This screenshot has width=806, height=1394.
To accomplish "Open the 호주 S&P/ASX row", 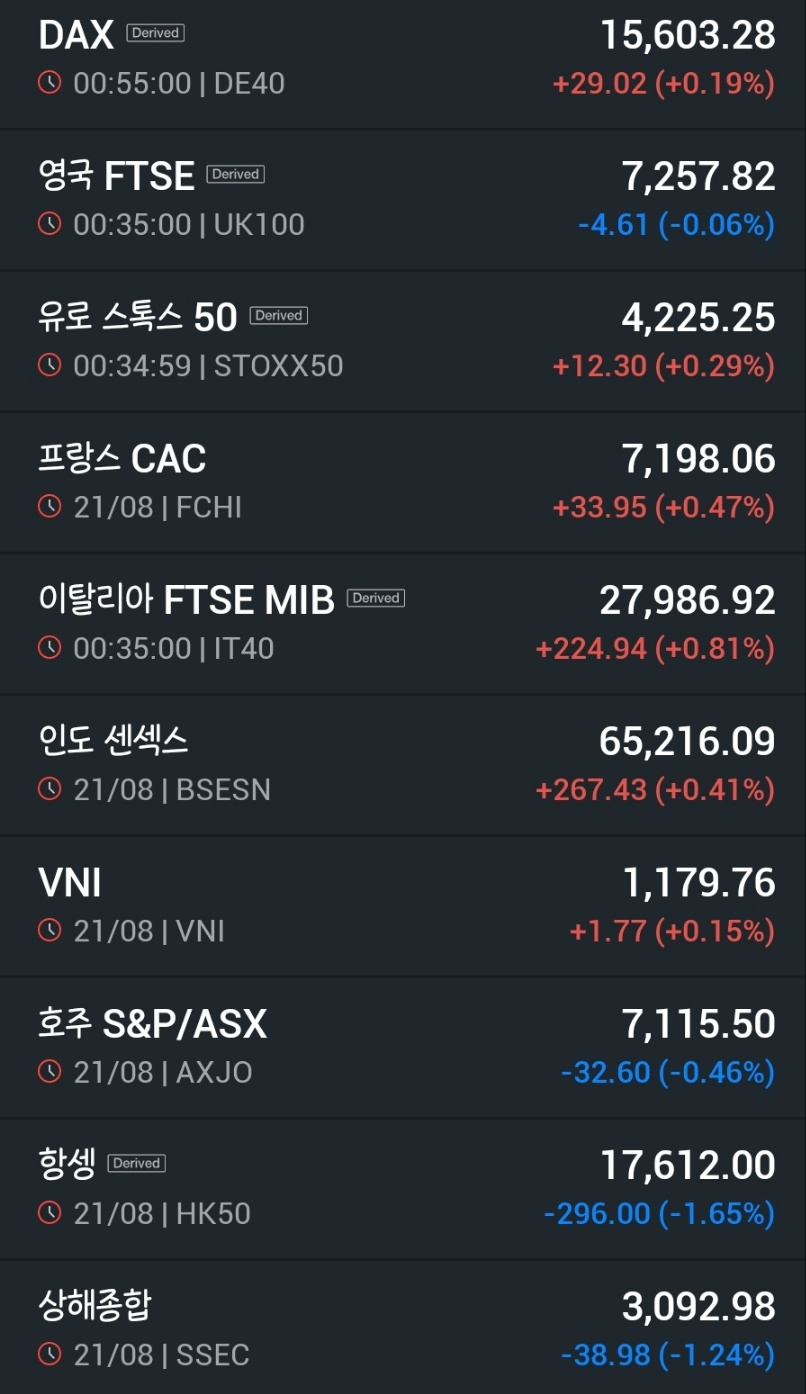I will pyautogui.click(x=403, y=1047).
